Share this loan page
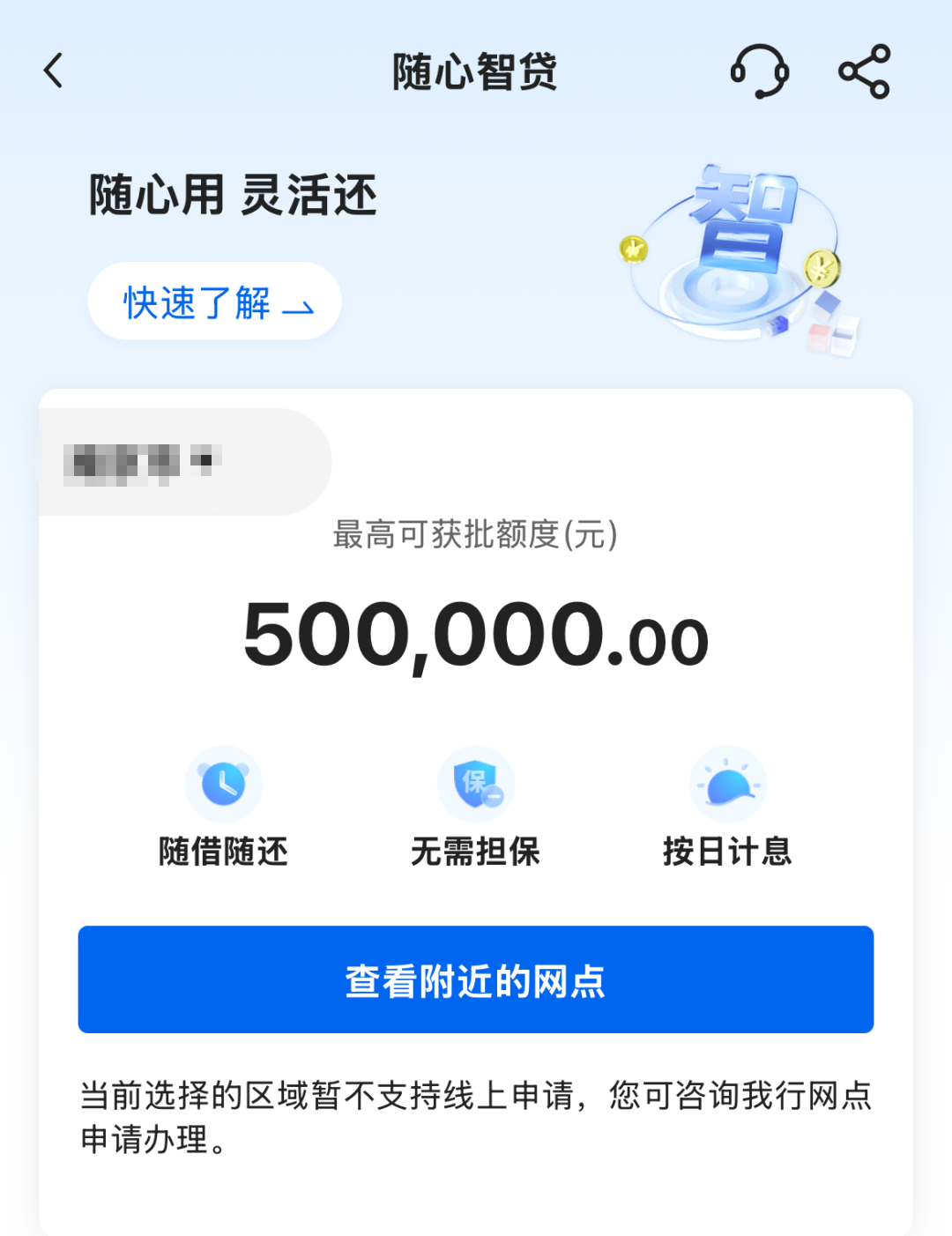The image size is (952, 1236). tap(864, 71)
